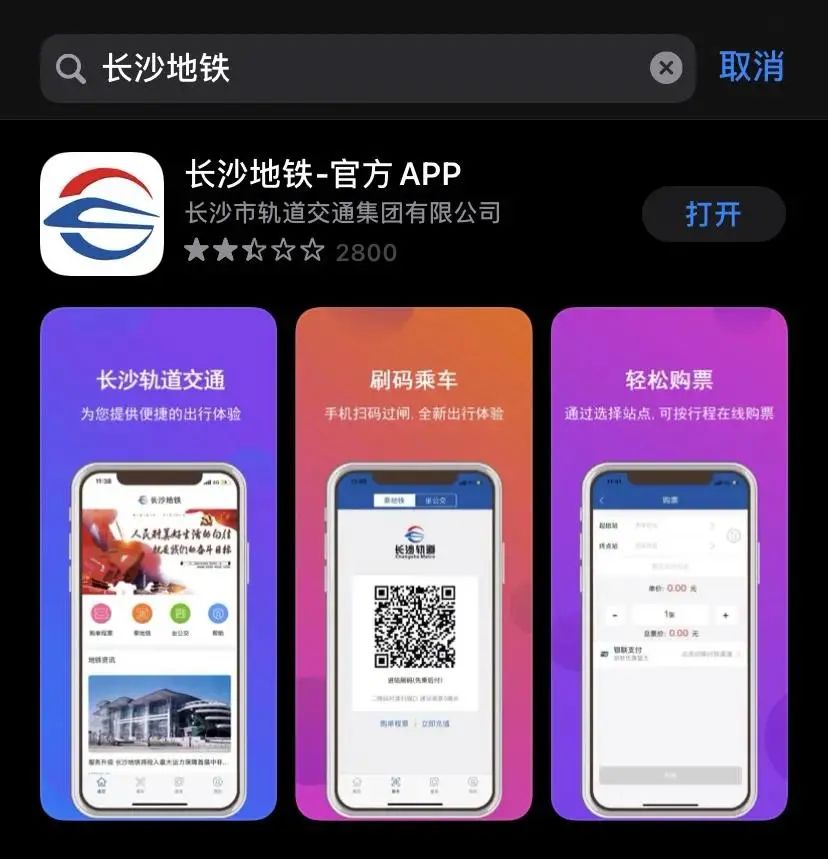View the 长沙轨道交通 screenshot preview
The height and width of the screenshot is (859, 828).
click(158, 563)
